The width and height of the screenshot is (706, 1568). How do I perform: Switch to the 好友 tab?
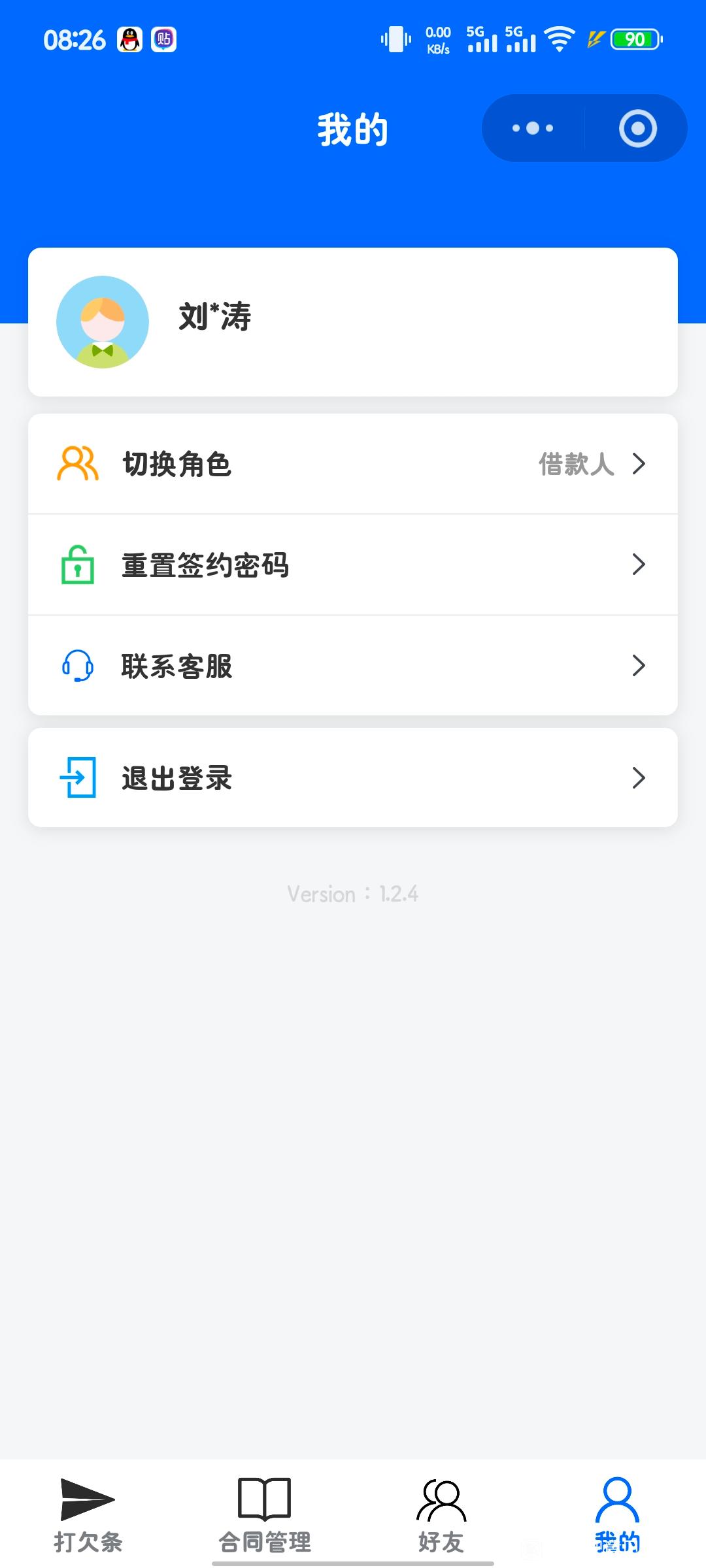pyautogui.click(x=441, y=1514)
